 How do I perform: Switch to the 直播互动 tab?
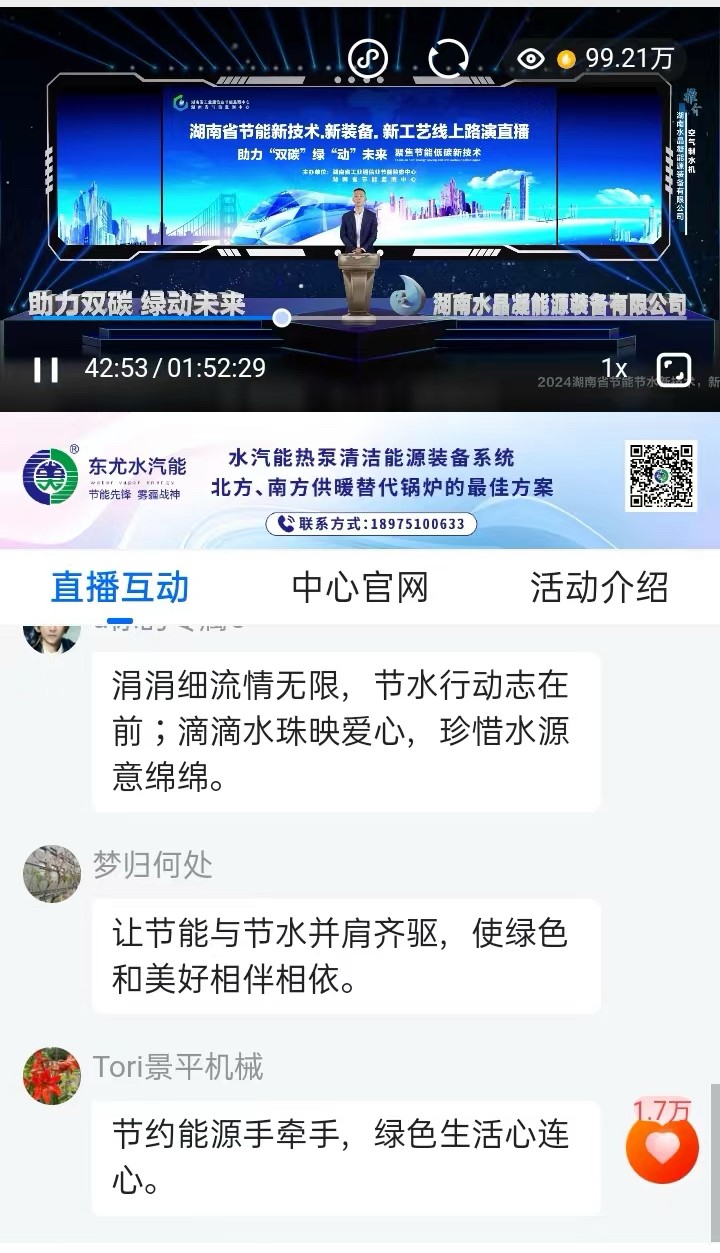click(120, 587)
